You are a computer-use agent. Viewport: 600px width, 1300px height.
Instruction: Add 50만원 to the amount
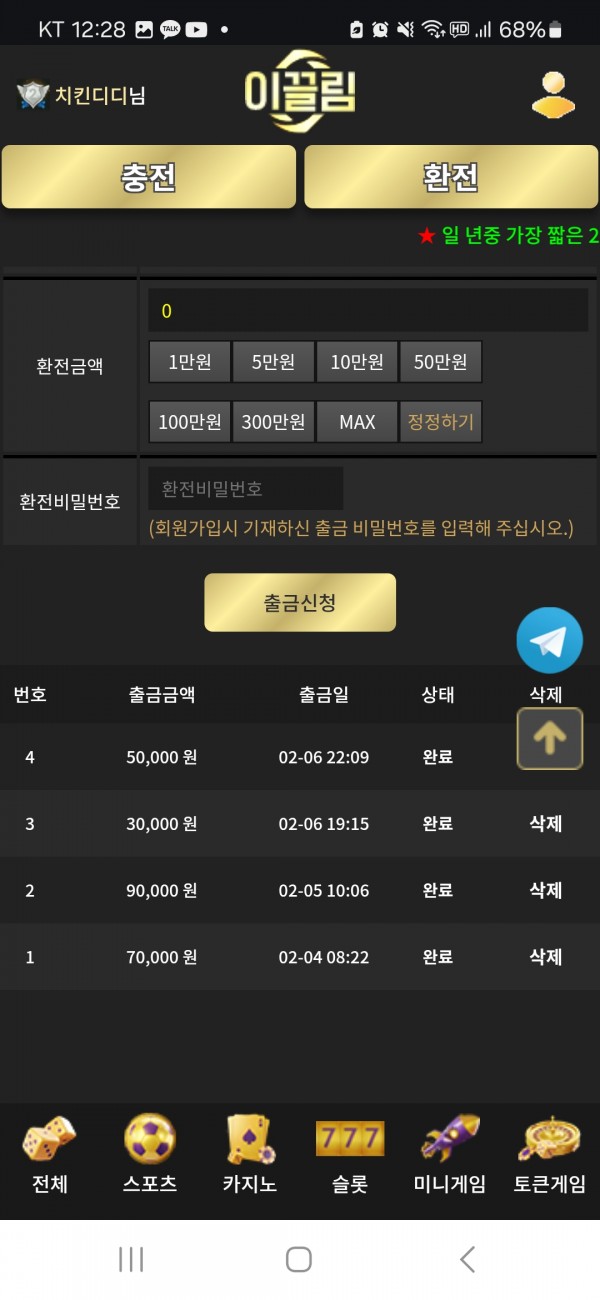pos(440,362)
